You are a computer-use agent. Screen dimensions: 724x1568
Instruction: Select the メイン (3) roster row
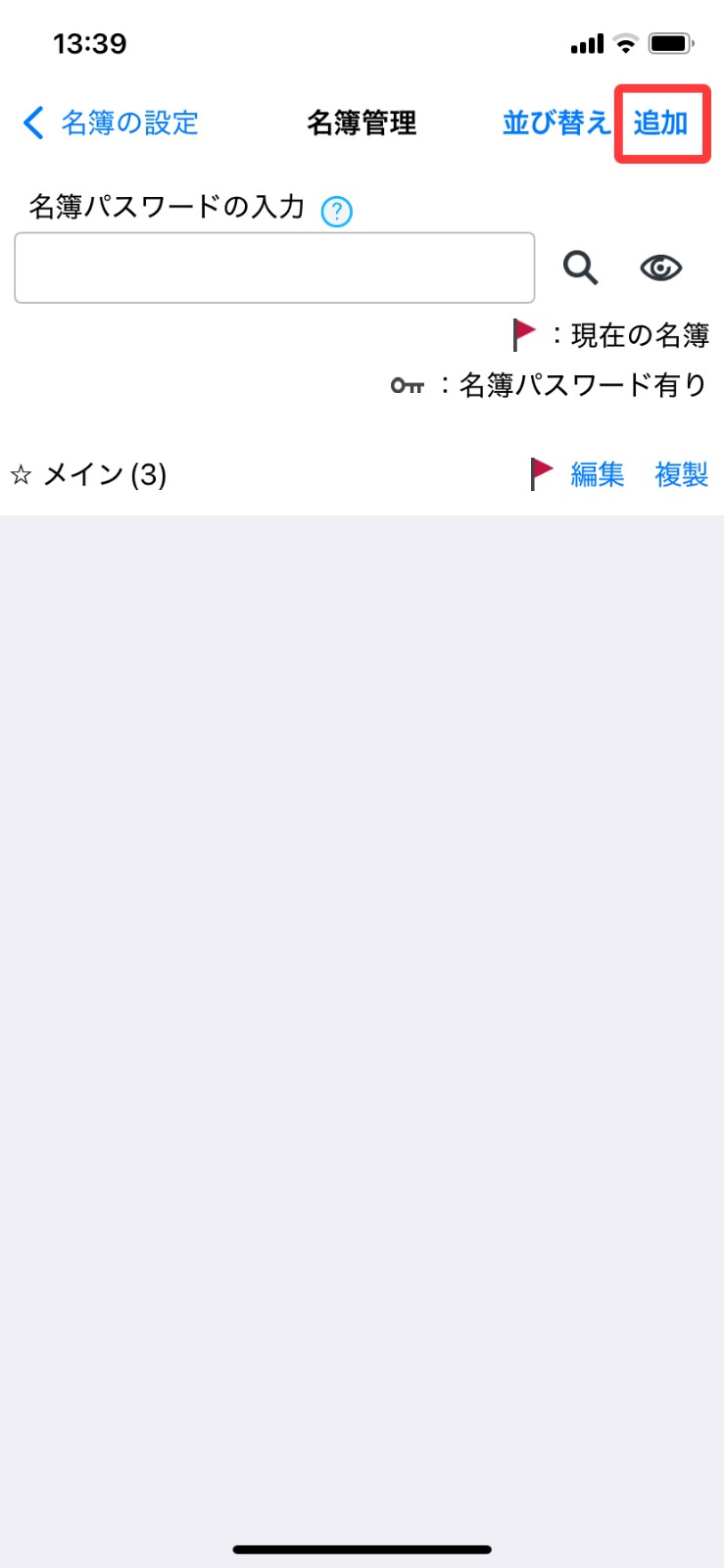362,475
